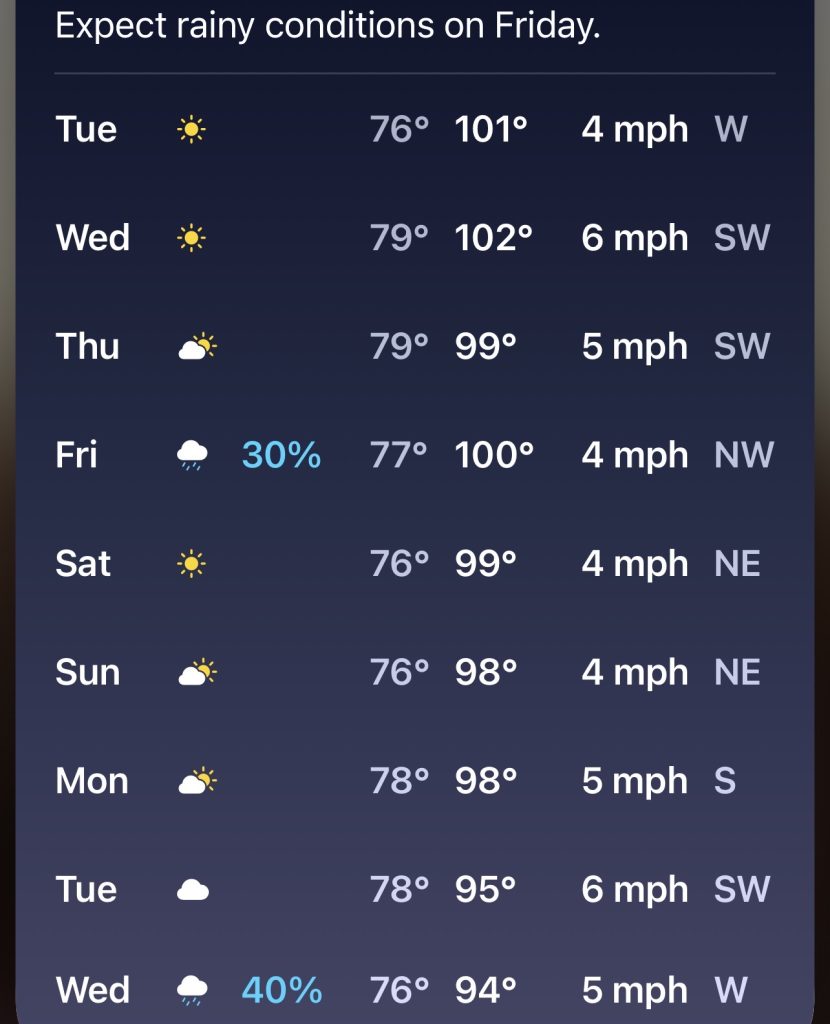Image resolution: width=830 pixels, height=1024 pixels.
Task: Open Friday's 30% rain forecast
Action: (x=415, y=455)
